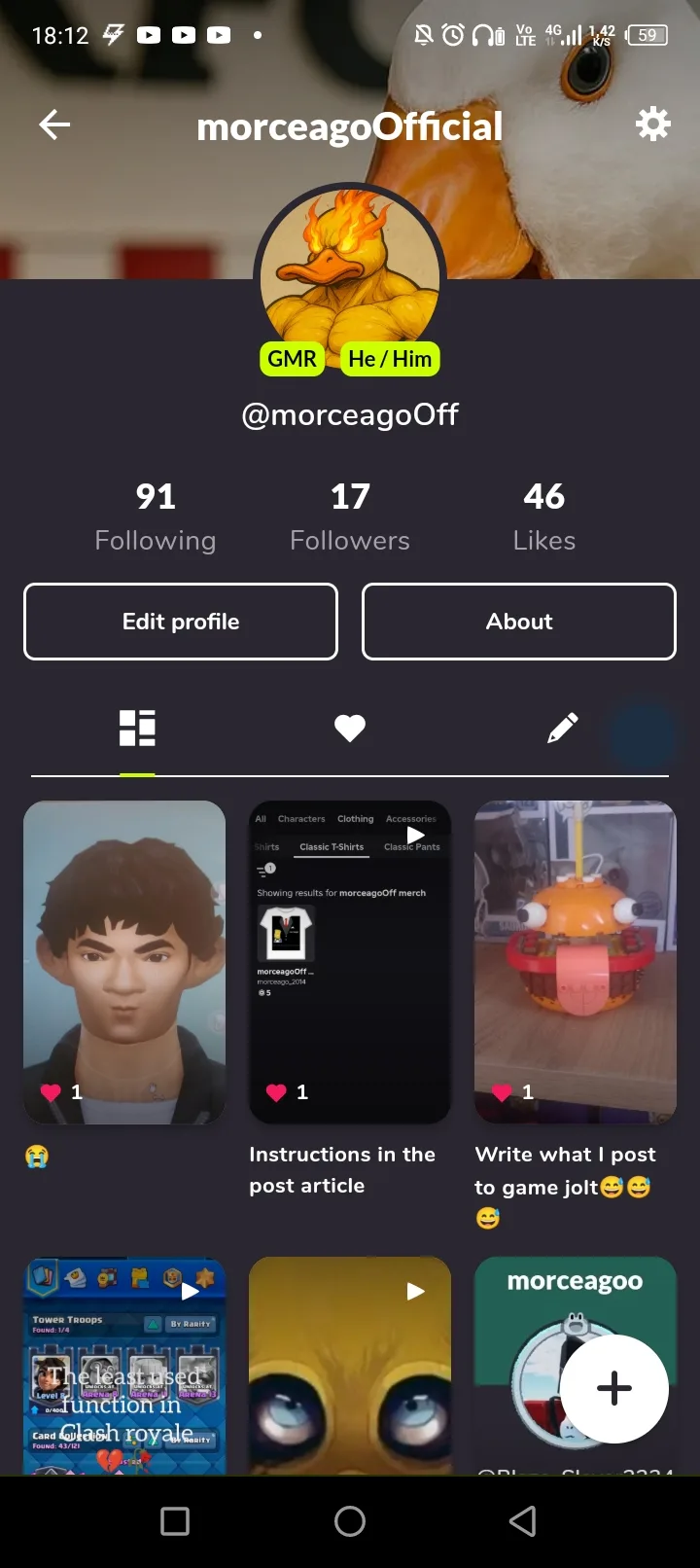This screenshot has height=1568, width=700.
Task: Open the About section
Action: point(519,622)
